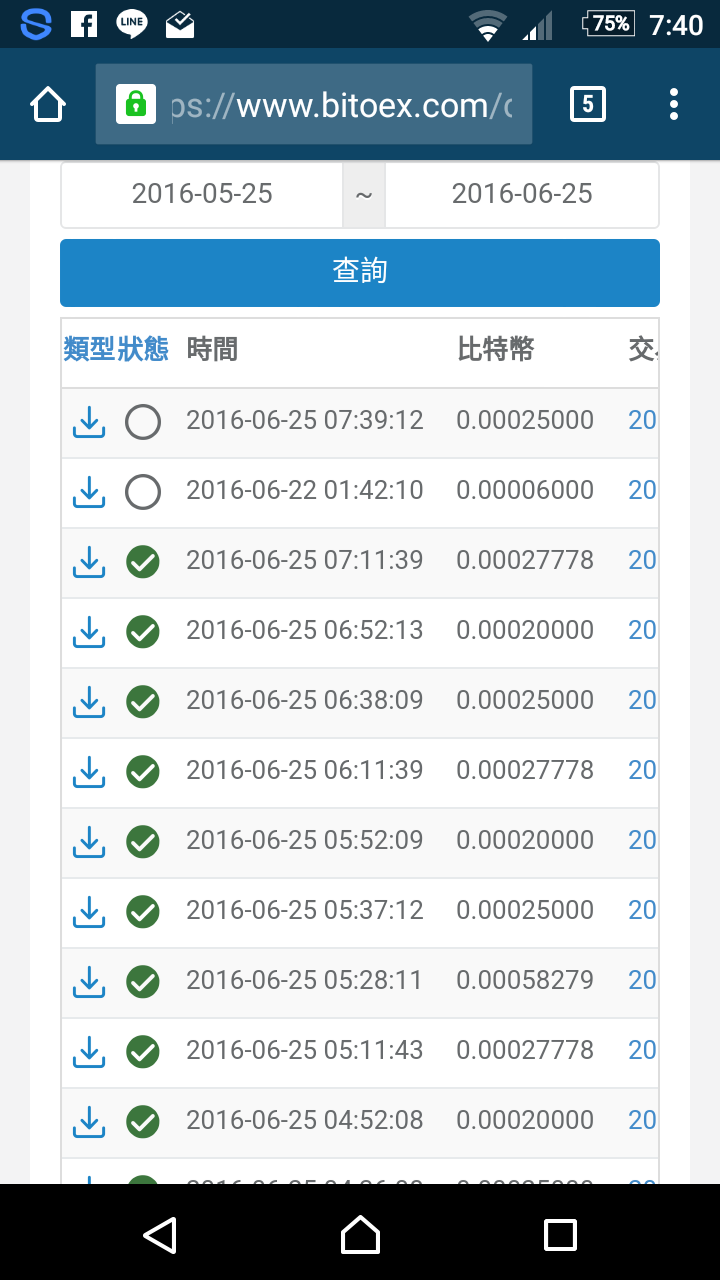Screen dimensions: 720x1280
Task: Go back with the system back button
Action: [x=160, y=1234]
